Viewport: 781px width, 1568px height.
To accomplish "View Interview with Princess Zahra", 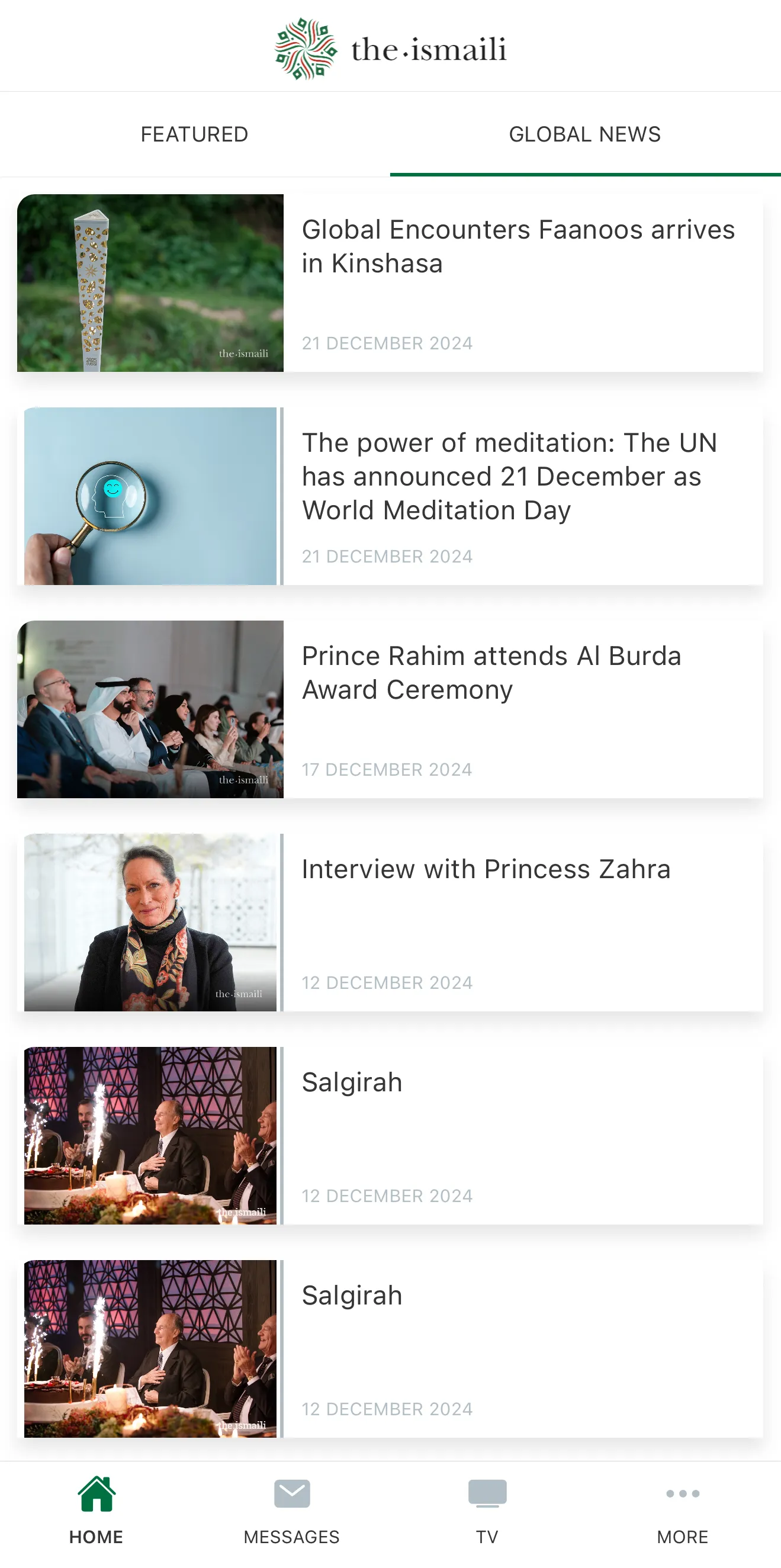I will (390, 922).
